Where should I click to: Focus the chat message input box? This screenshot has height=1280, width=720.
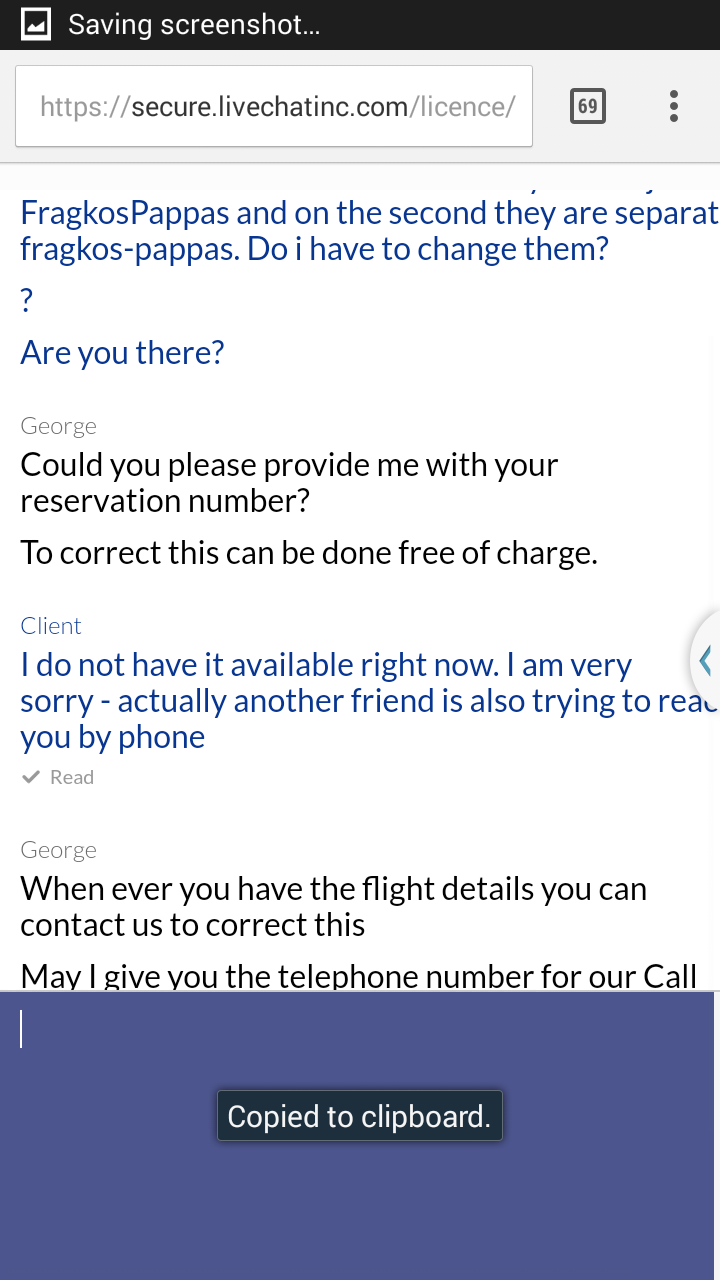tap(358, 1135)
